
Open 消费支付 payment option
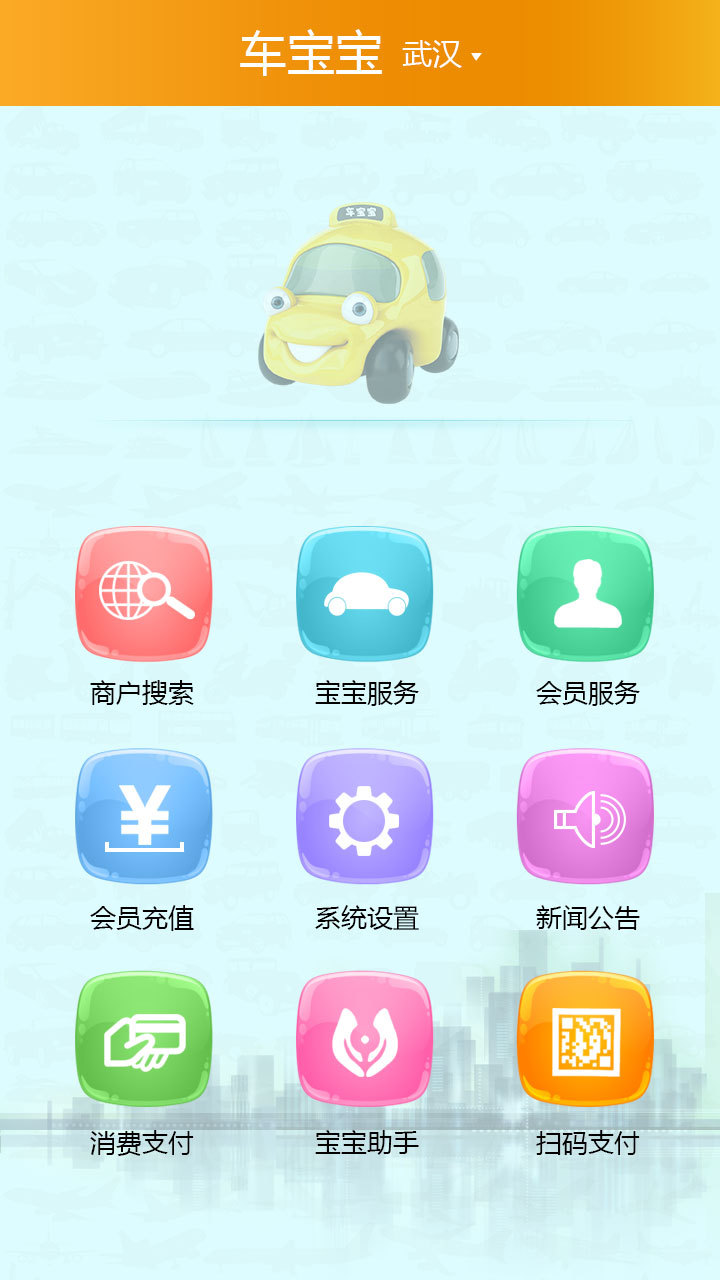144,1040
